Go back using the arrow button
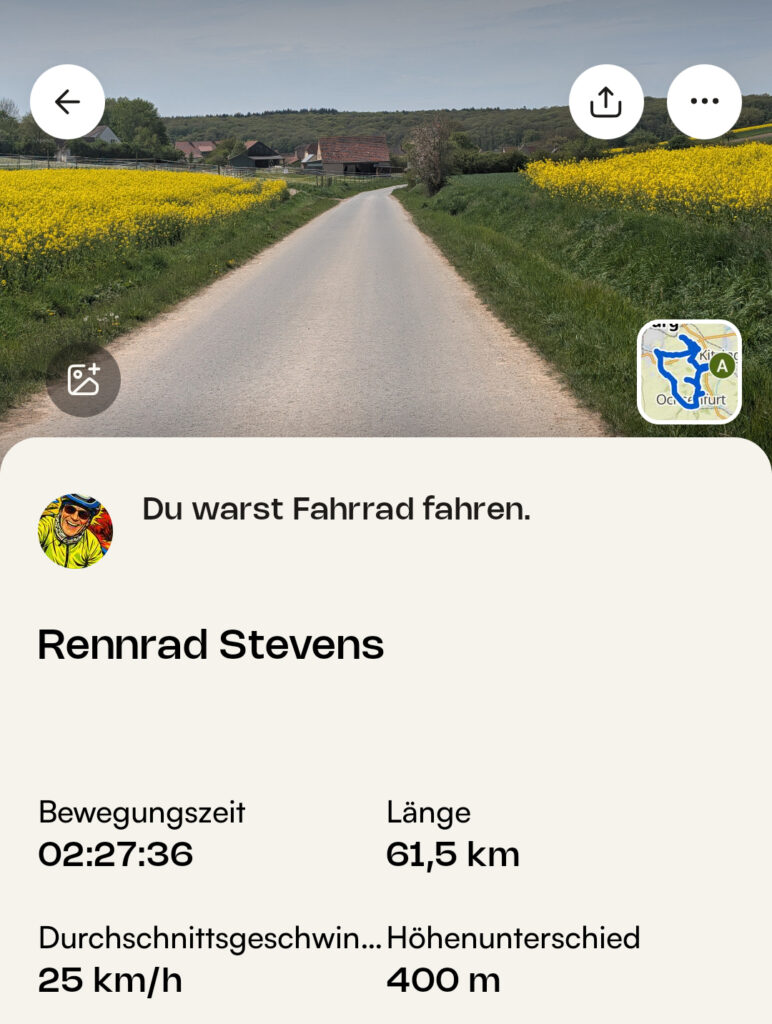772x1024 pixels. [67, 102]
